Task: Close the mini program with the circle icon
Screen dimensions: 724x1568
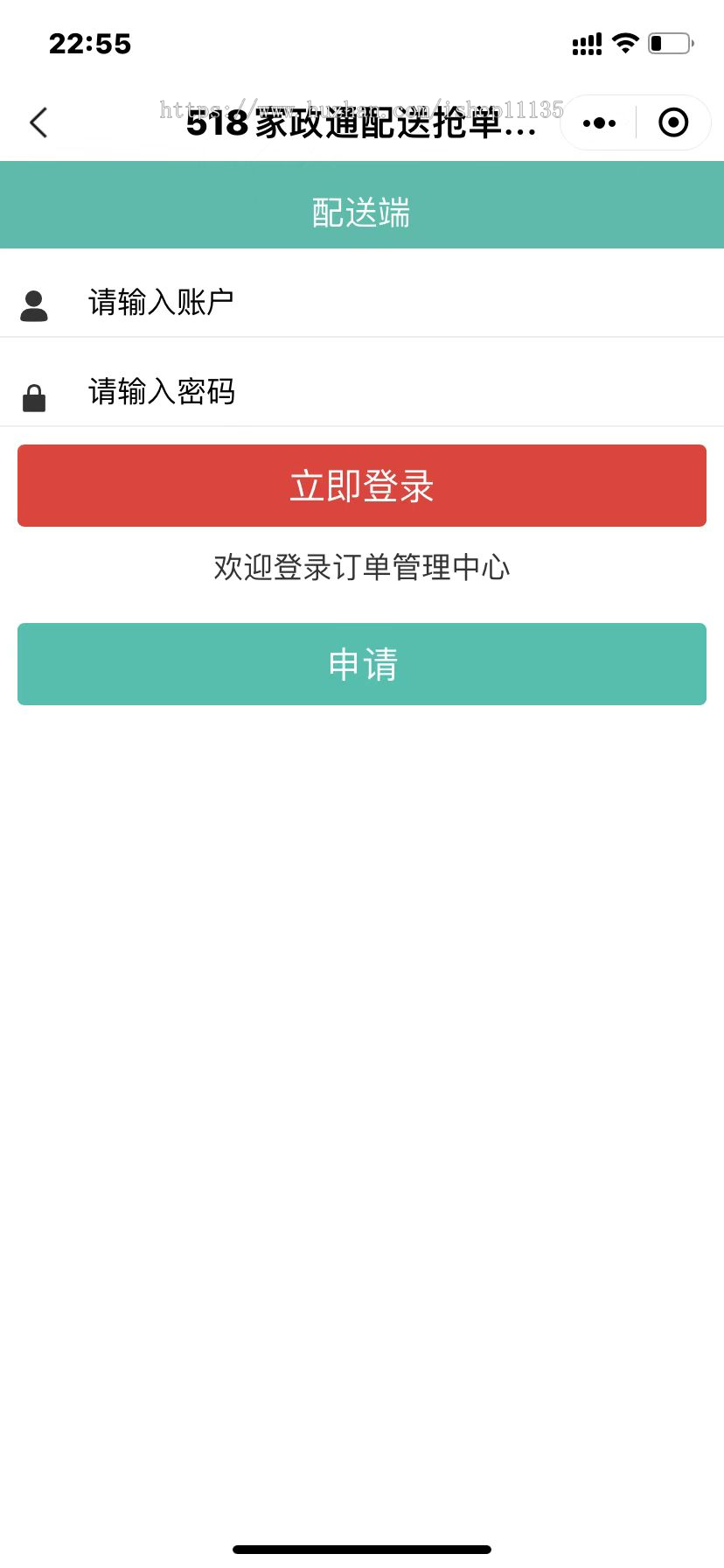Action: click(x=672, y=123)
